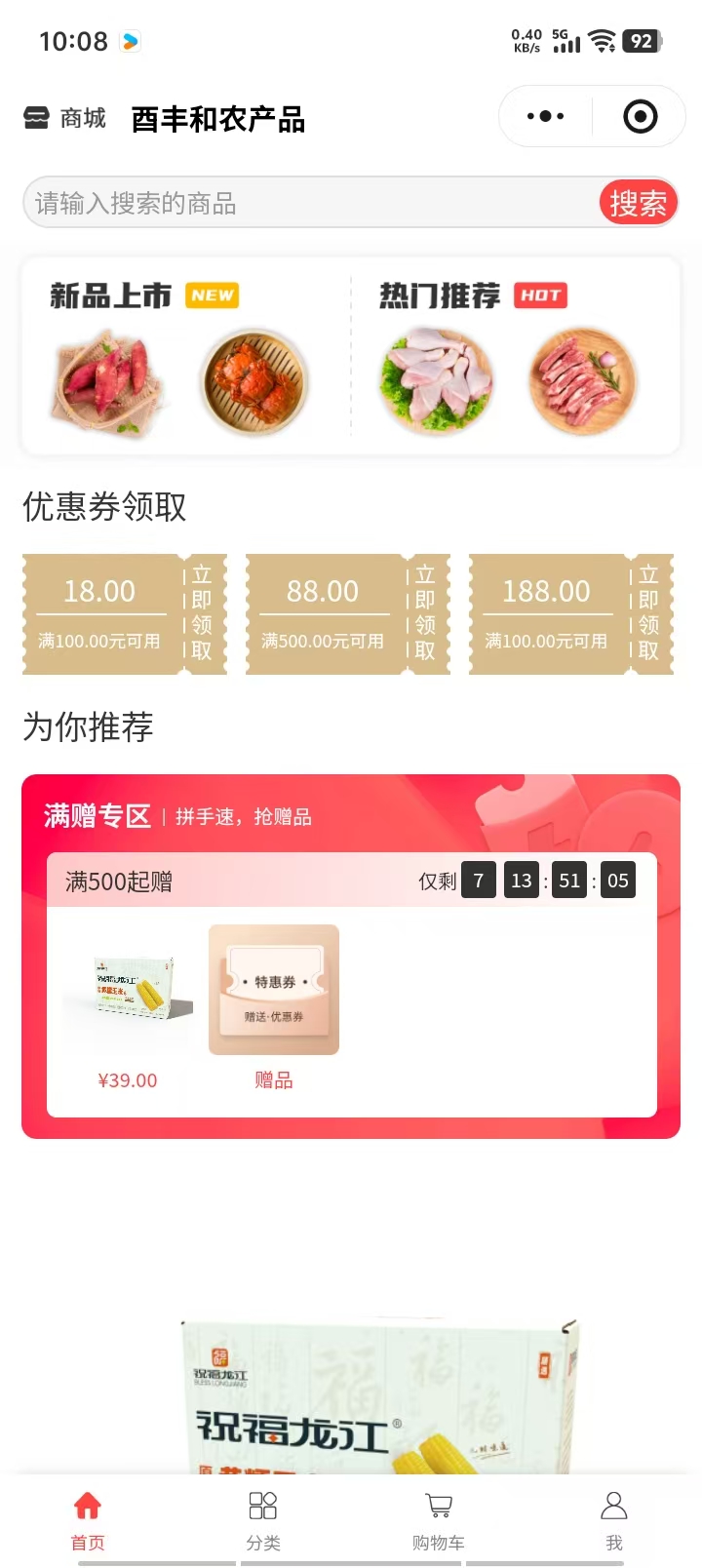This screenshot has height=1568, width=702.
Task: Go to the 购物车 cart tab
Action: point(439,1519)
